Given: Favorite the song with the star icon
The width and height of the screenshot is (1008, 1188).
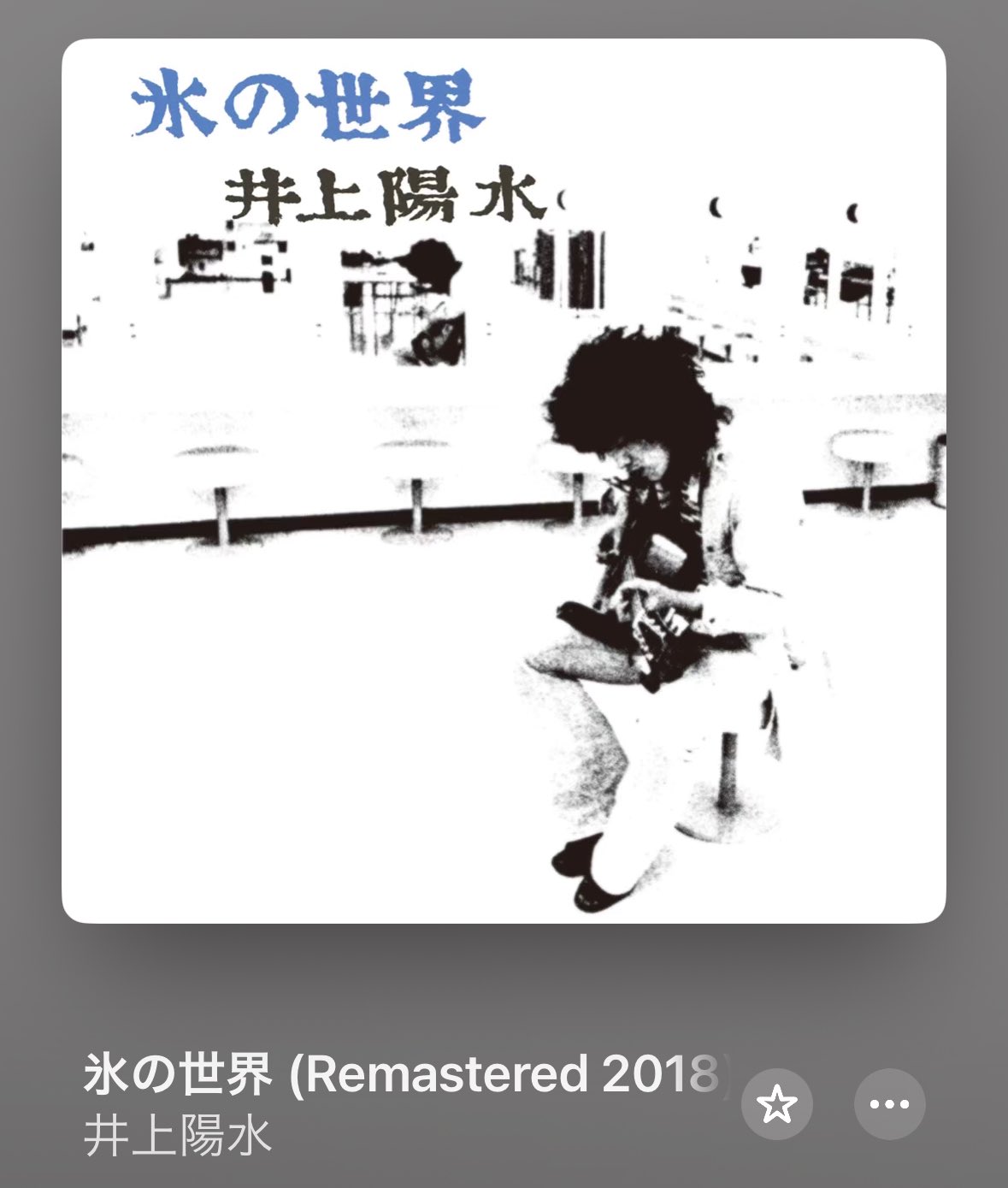Looking at the screenshot, I should click(776, 1104).
